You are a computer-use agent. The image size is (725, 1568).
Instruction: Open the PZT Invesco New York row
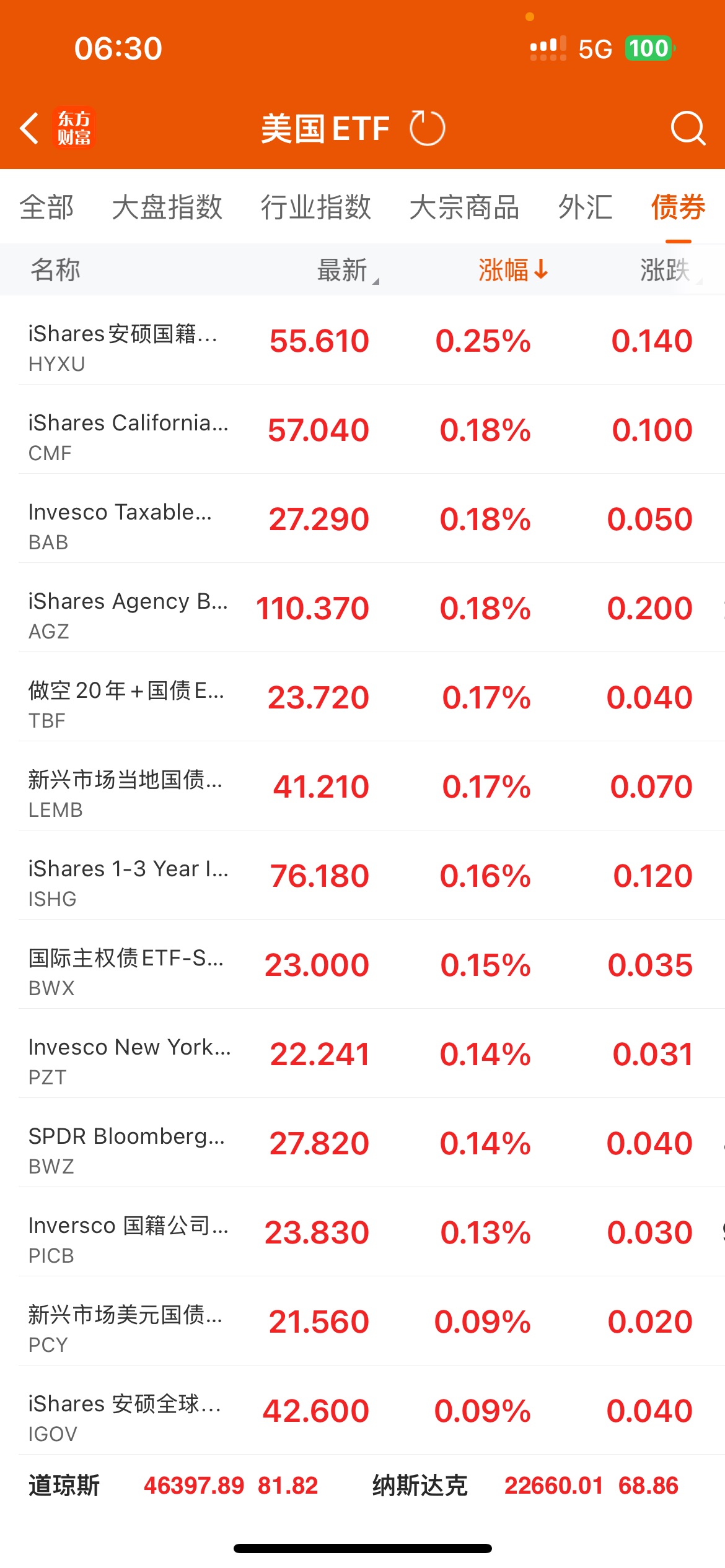(124, 1054)
